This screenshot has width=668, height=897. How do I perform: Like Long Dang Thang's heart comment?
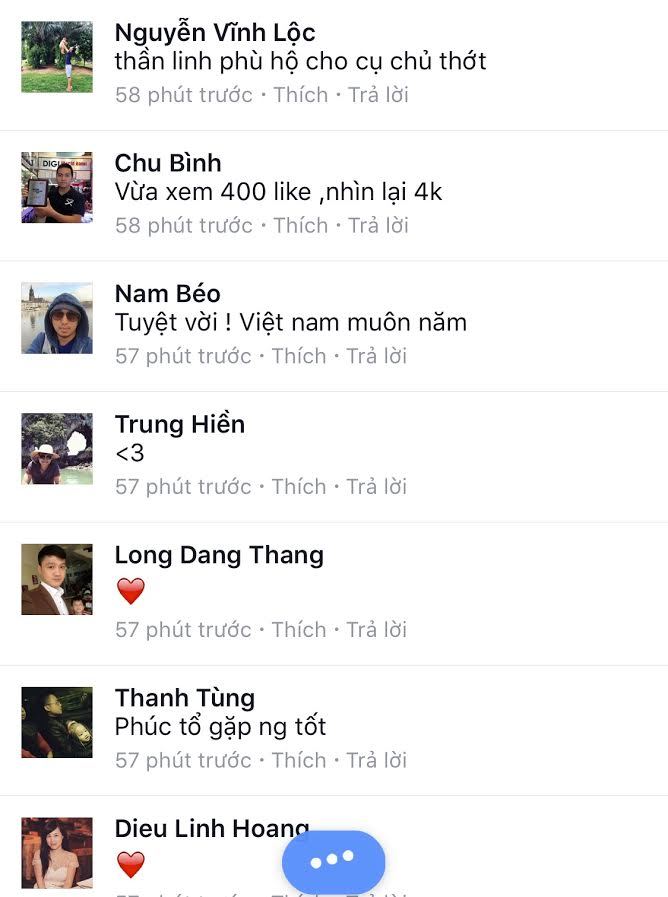pyautogui.click(x=300, y=630)
